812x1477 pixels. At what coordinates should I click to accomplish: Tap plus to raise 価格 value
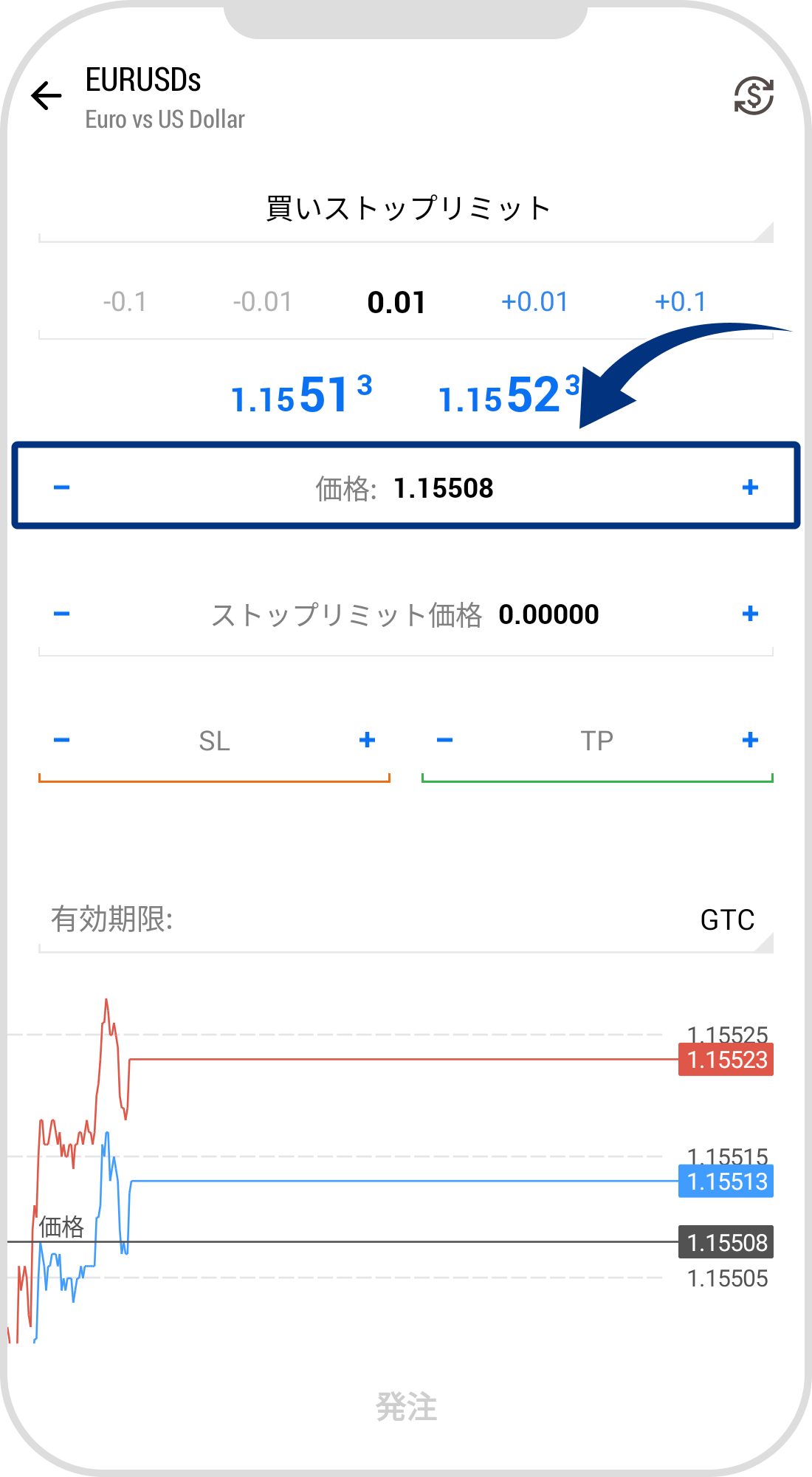tap(751, 487)
